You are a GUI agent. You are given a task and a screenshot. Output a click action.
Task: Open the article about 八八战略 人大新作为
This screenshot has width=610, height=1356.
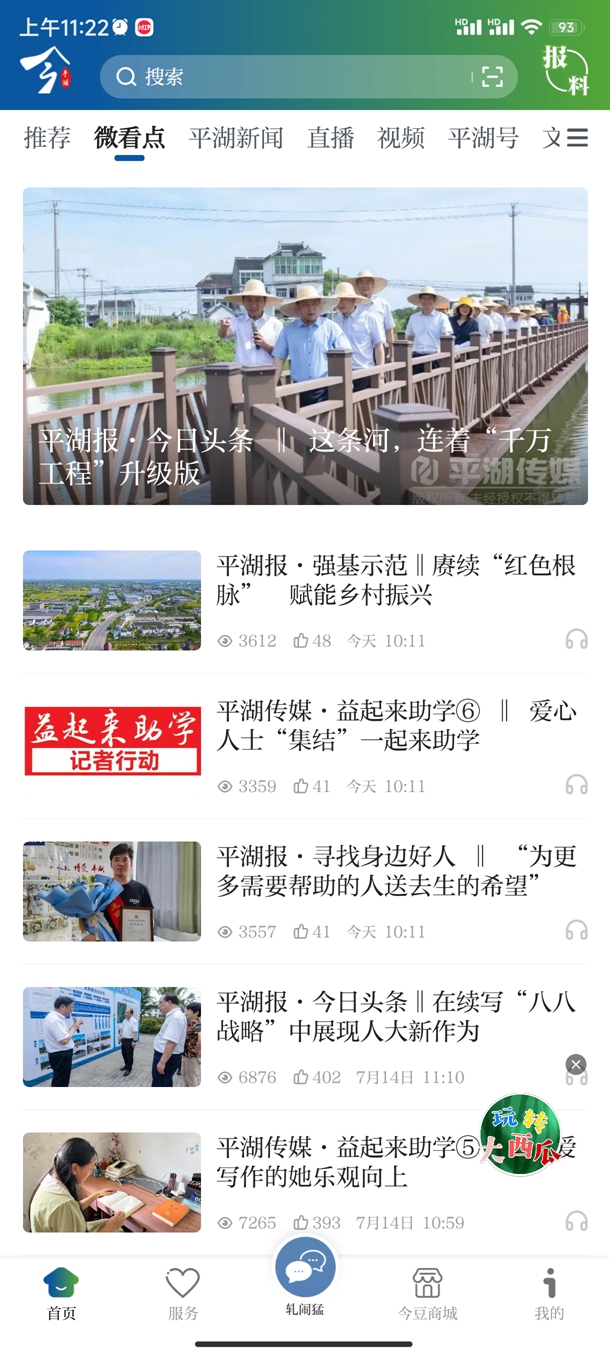(396, 1016)
